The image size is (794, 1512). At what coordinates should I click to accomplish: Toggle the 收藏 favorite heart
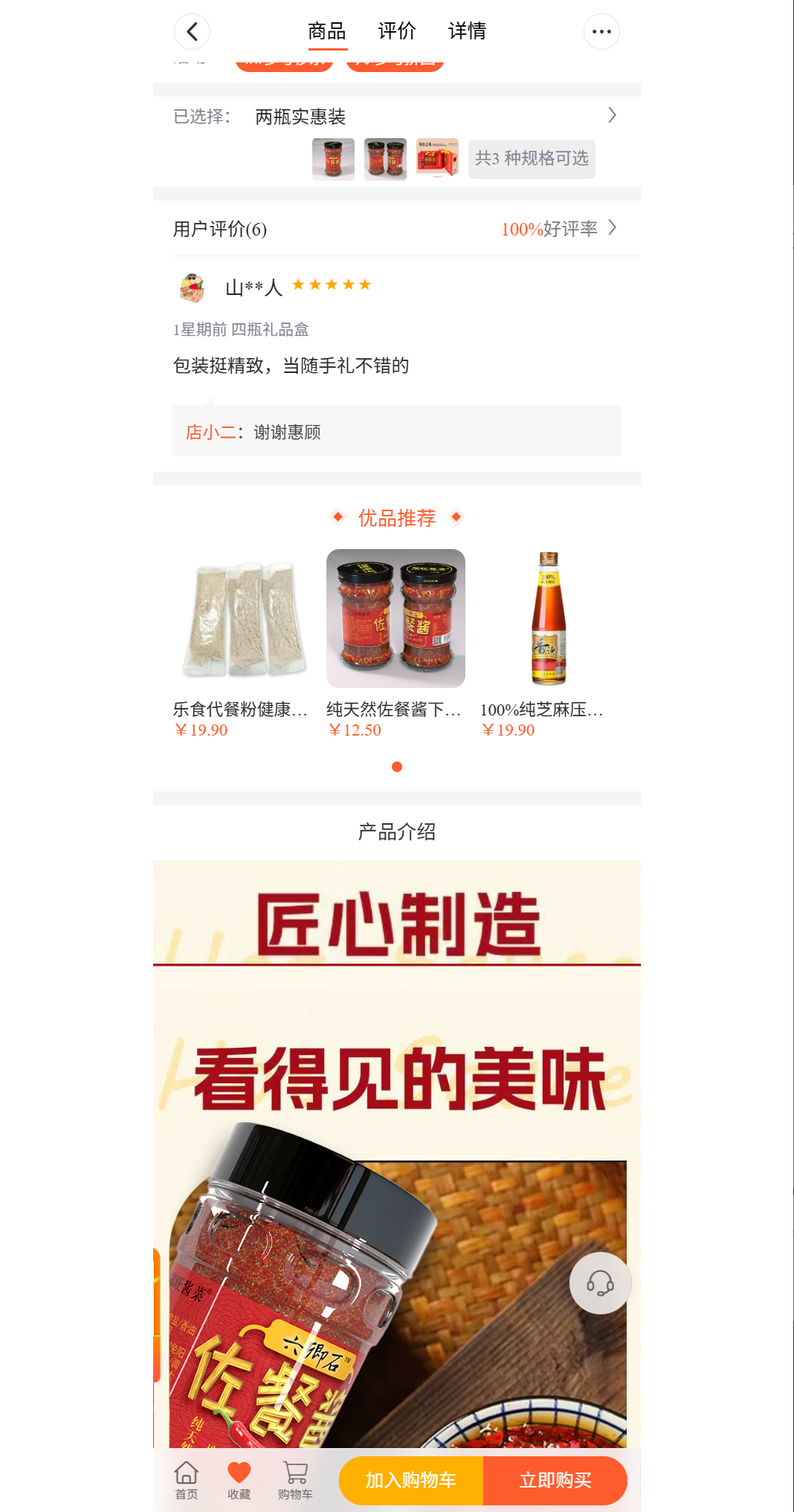[239, 1480]
